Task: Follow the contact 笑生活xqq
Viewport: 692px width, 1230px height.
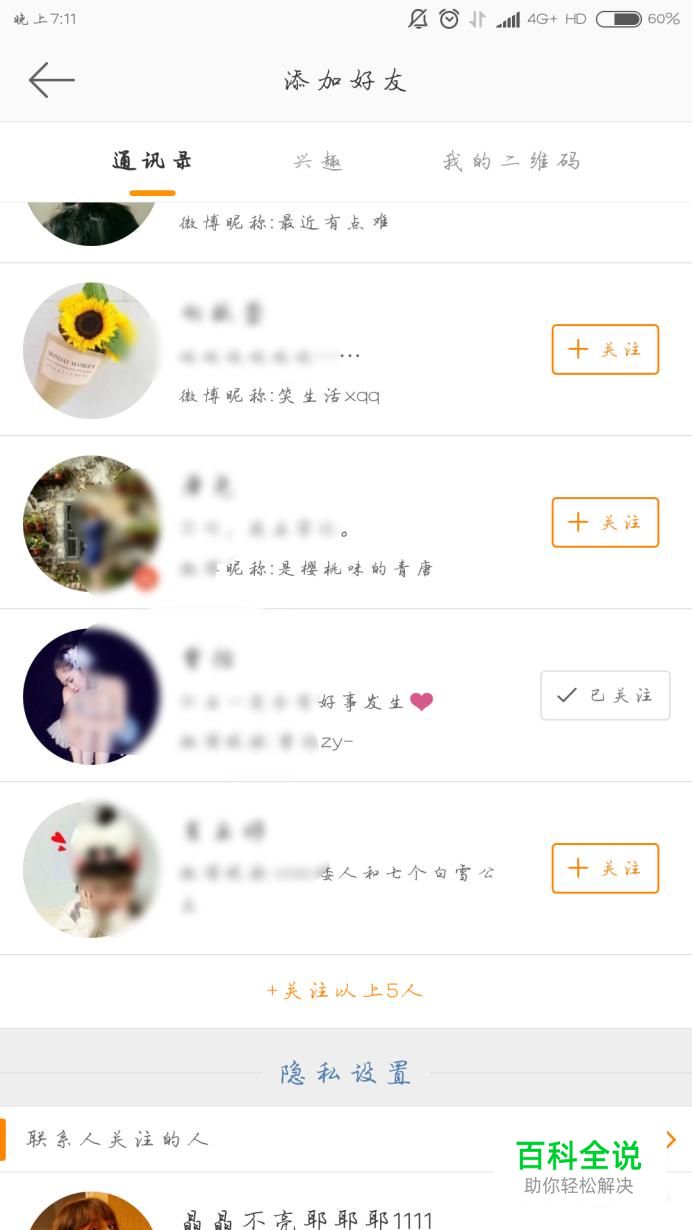Action: coord(605,349)
